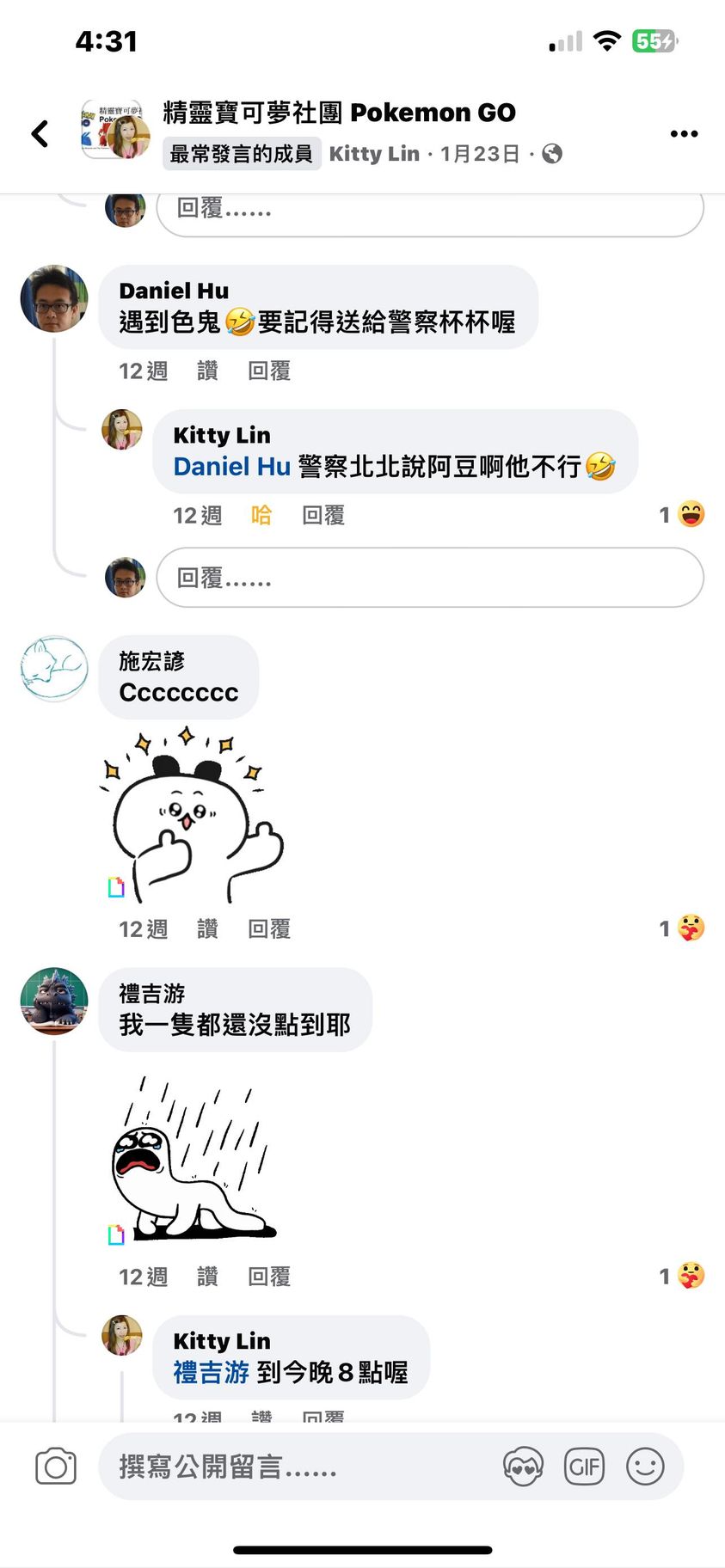Go back with the top-left arrow

click(x=40, y=133)
